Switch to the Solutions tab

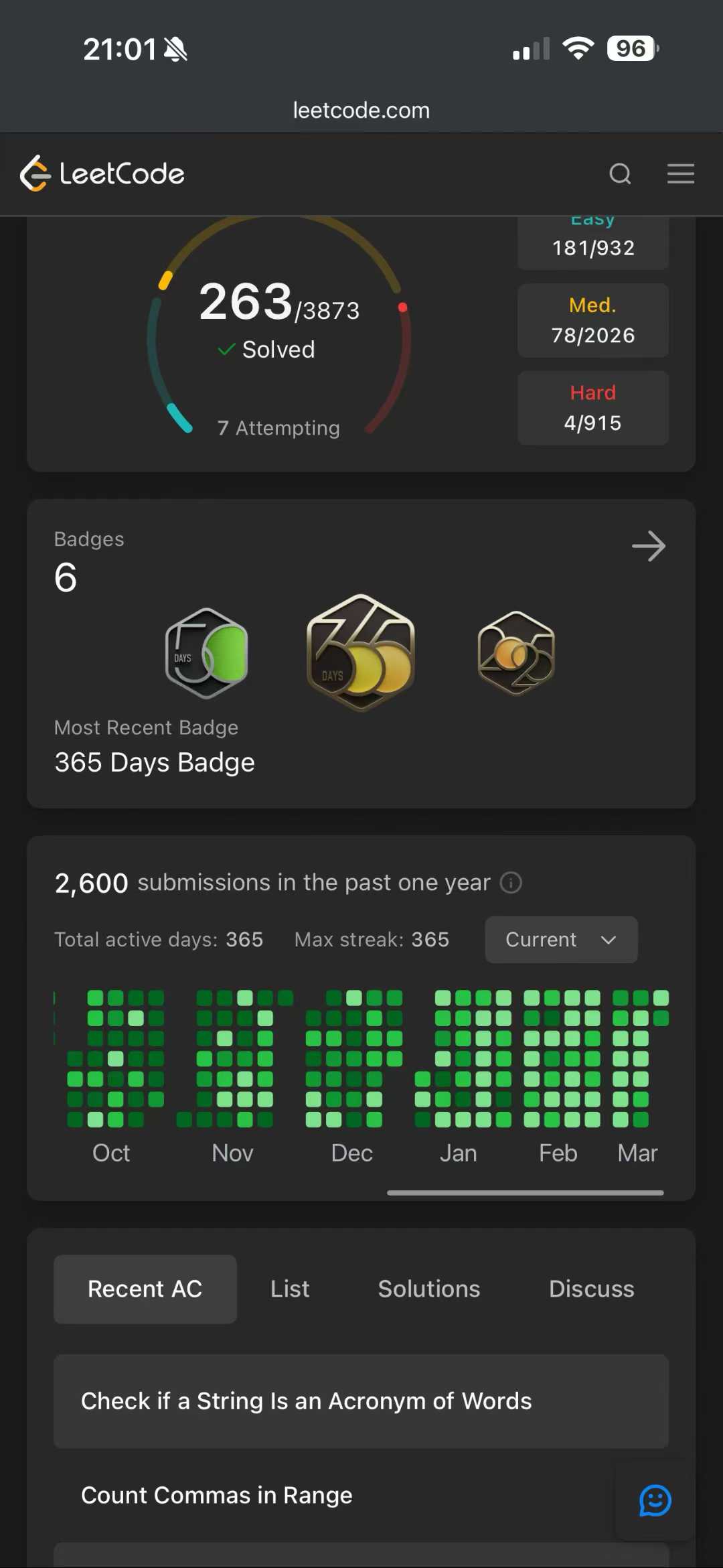pos(429,1289)
